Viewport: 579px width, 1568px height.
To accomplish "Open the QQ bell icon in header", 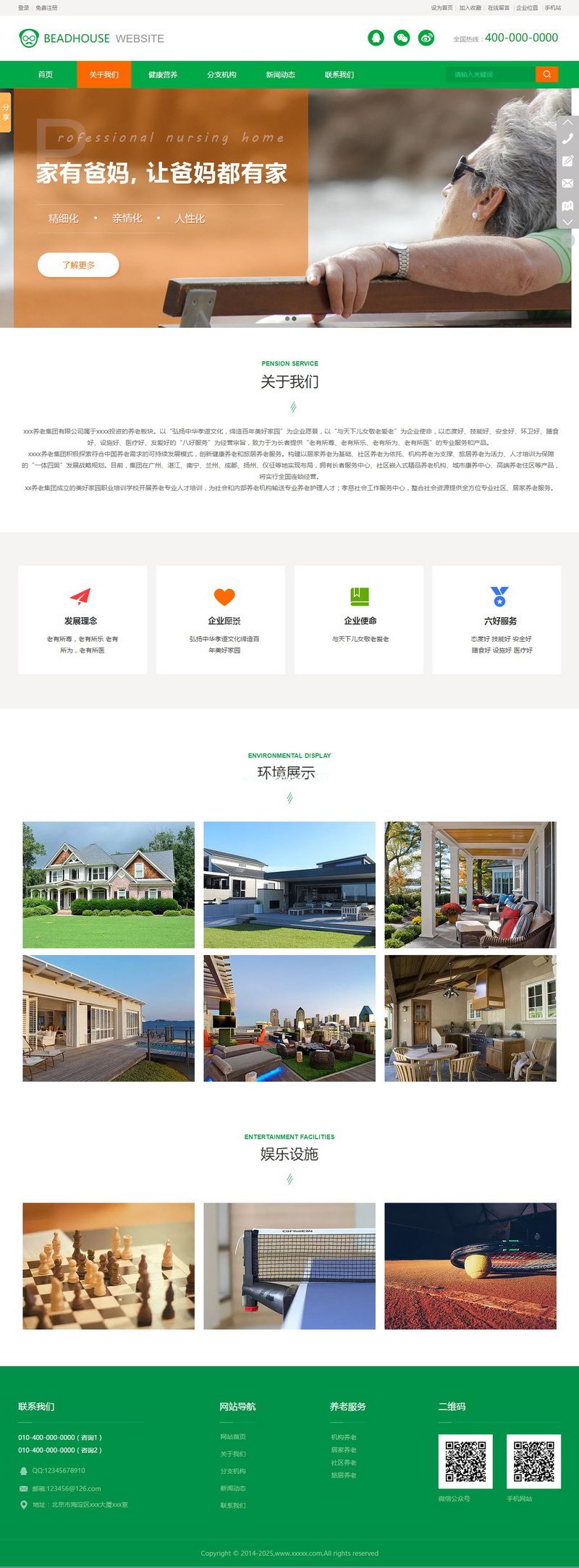I will click(376, 38).
